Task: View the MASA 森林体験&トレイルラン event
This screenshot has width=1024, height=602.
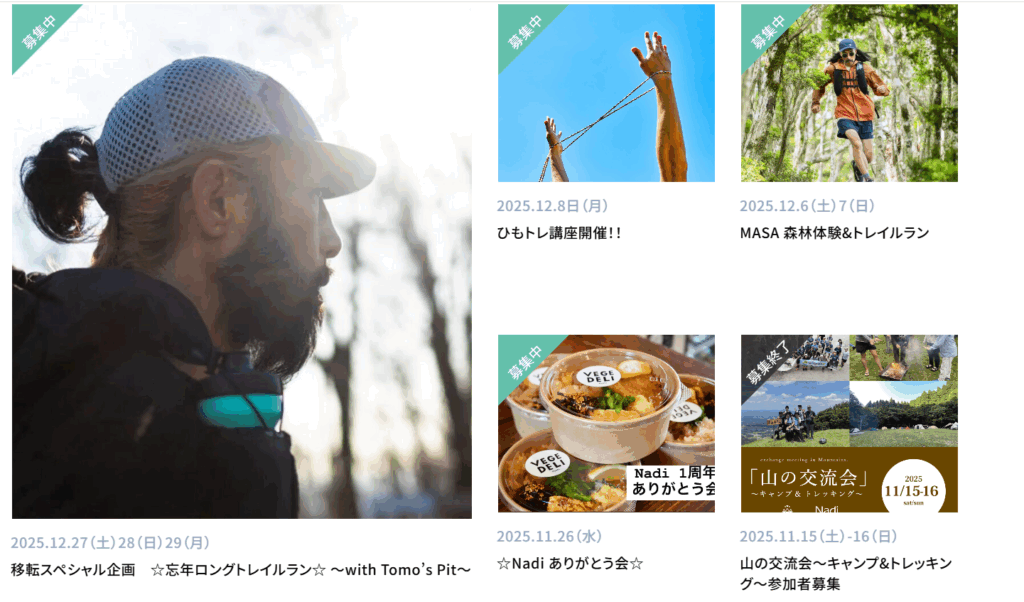Action: pos(849,93)
